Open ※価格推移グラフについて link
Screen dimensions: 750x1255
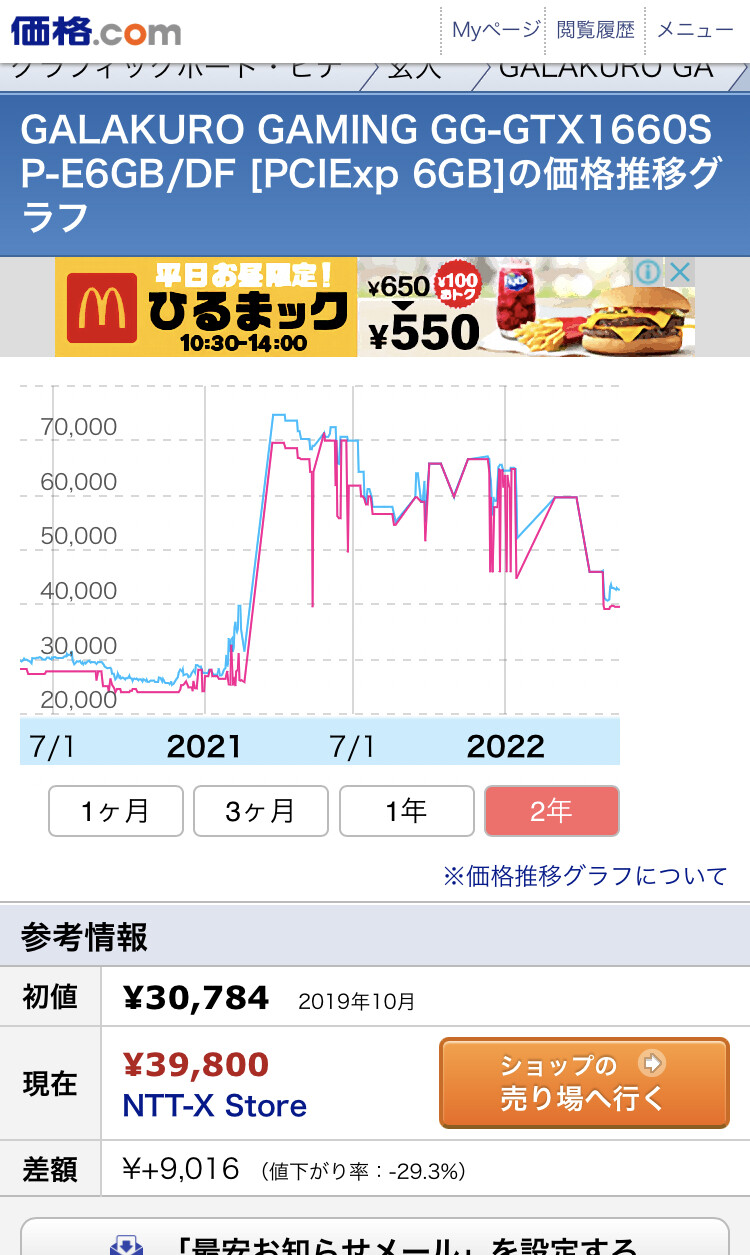click(x=585, y=876)
